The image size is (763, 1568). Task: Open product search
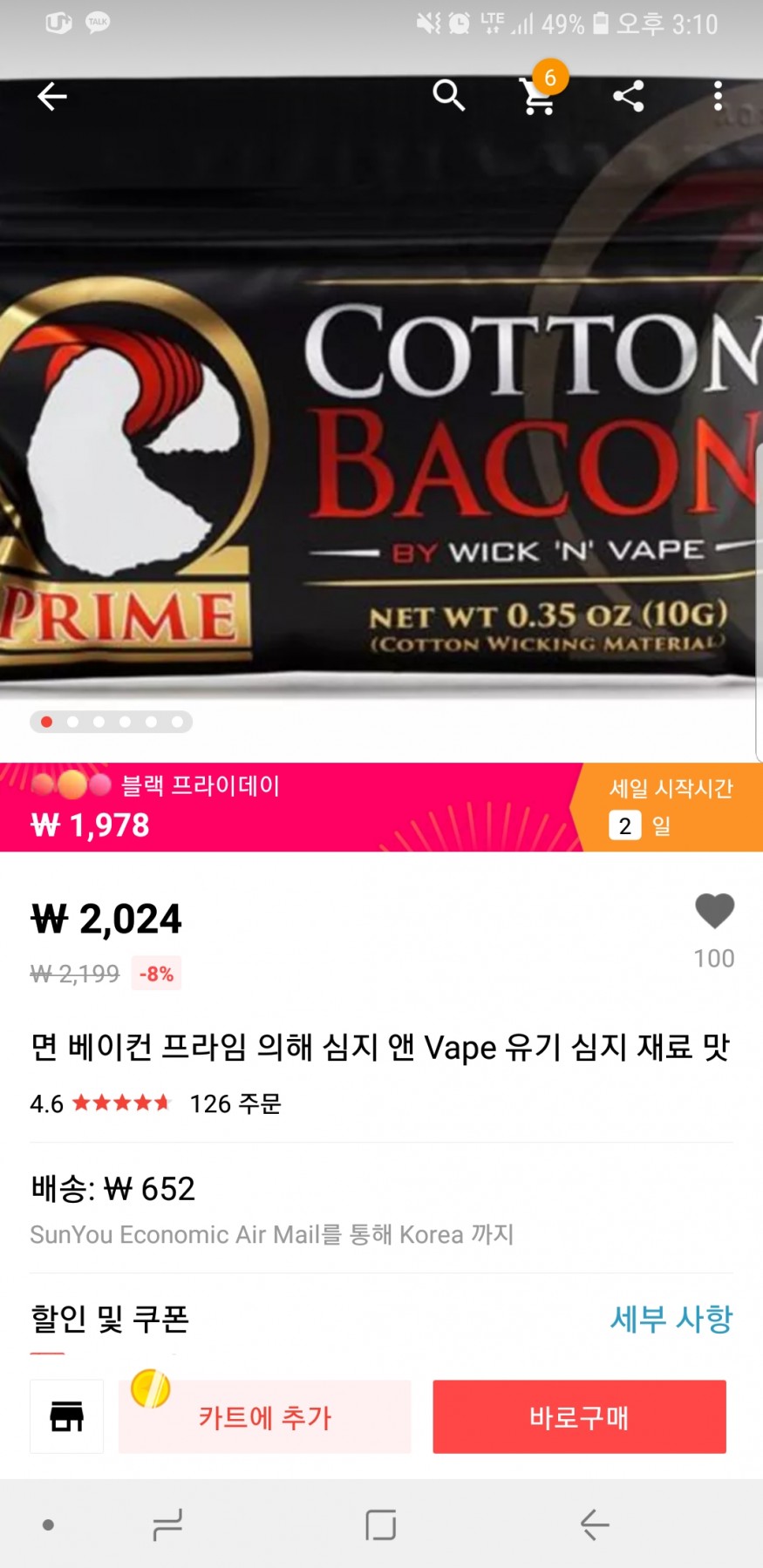coord(448,95)
